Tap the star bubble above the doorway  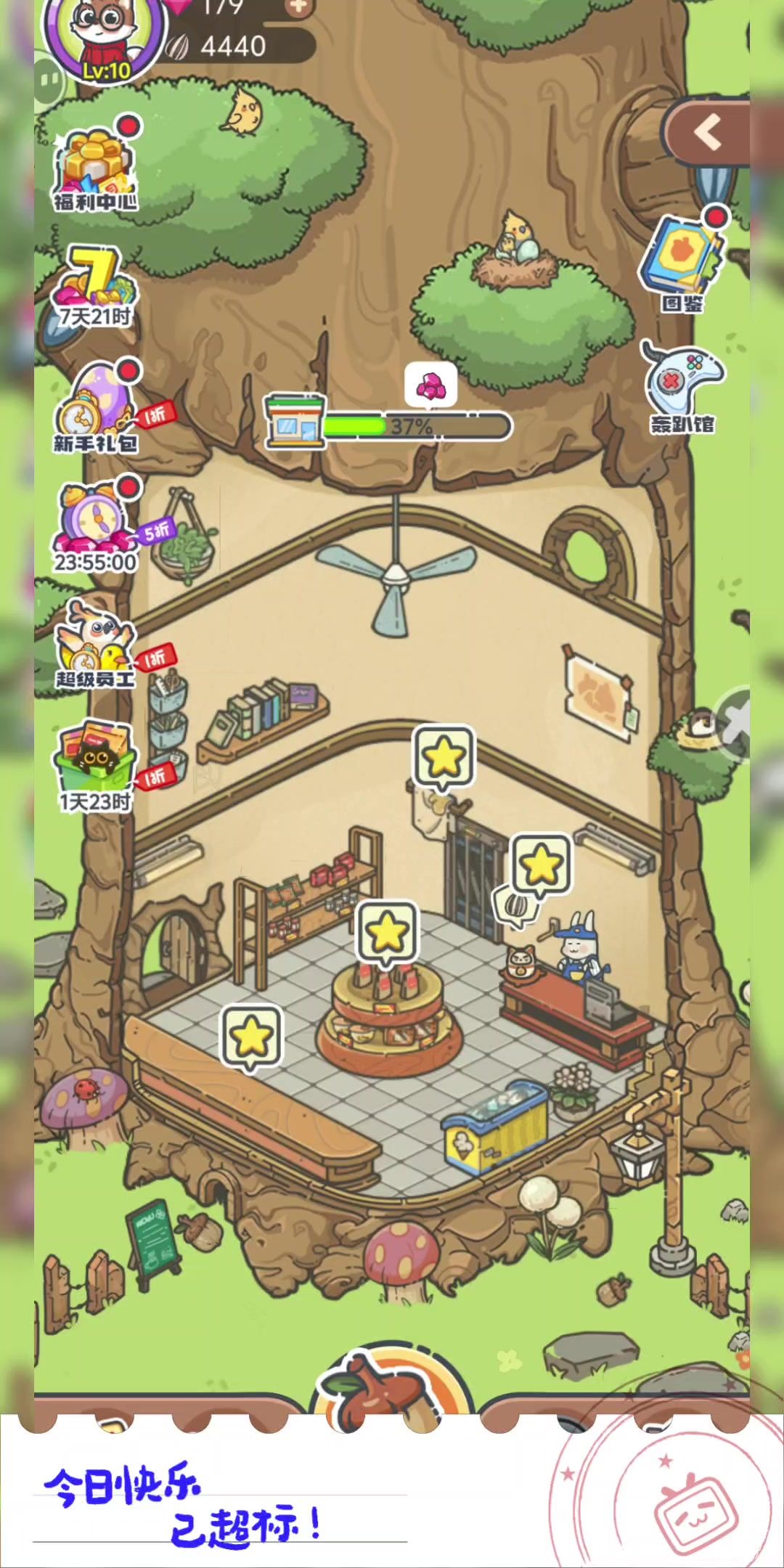444,757
